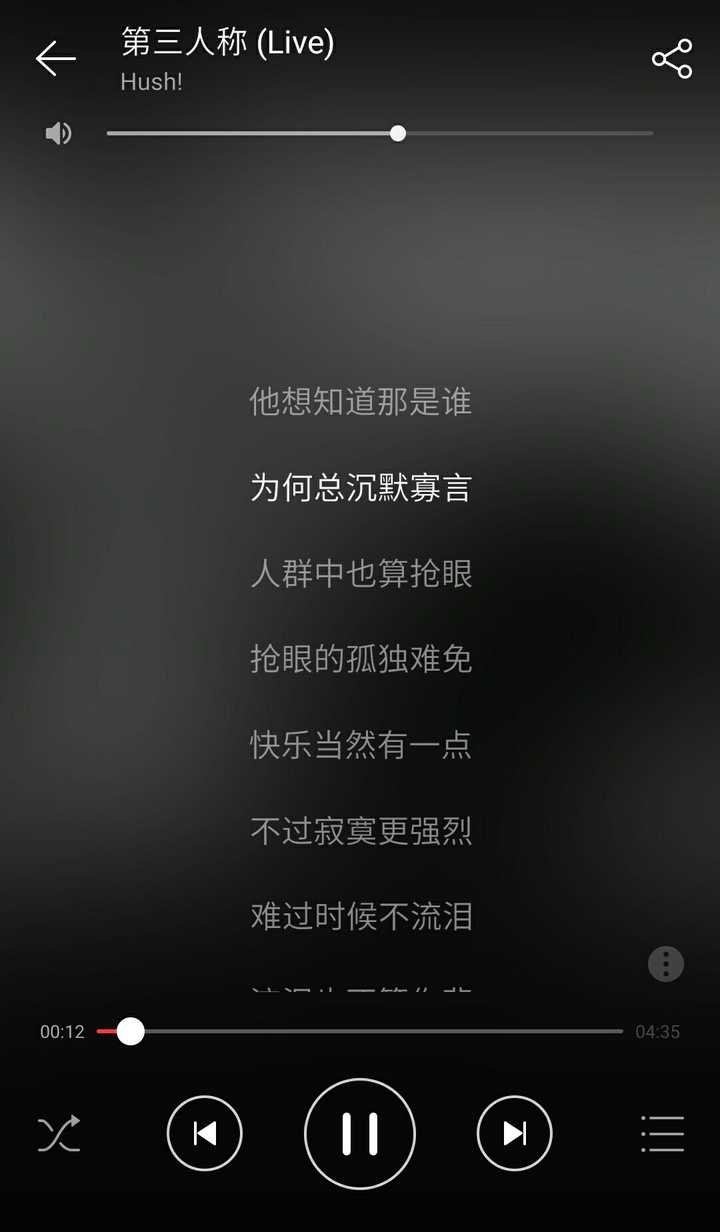
Task: Tap the elapsed time label 00:12
Action: 64,1031
